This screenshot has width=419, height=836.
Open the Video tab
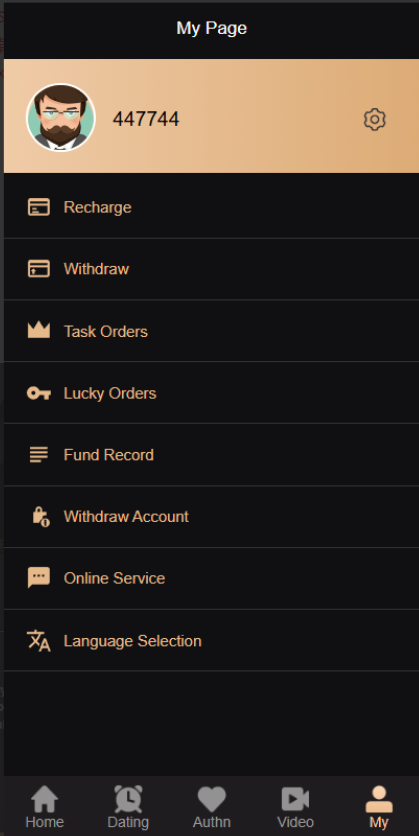(x=295, y=807)
